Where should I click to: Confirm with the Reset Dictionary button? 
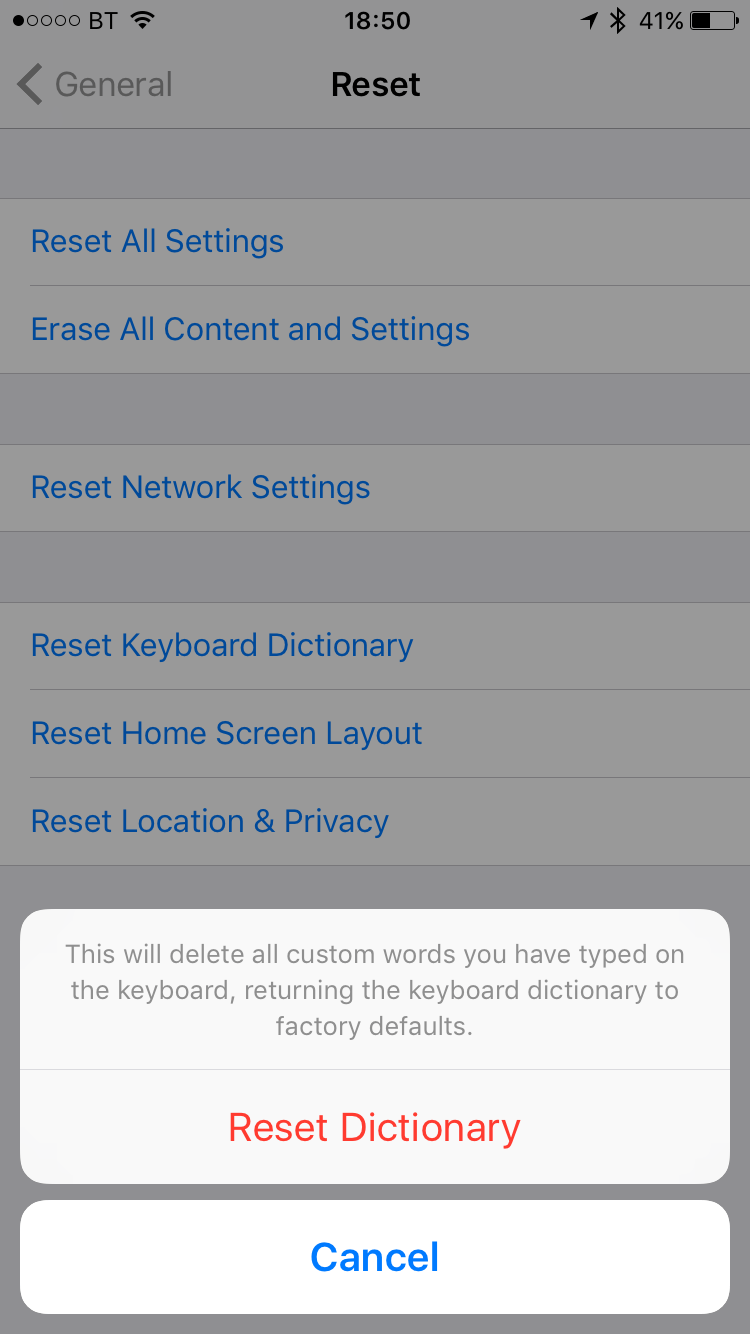[374, 1126]
